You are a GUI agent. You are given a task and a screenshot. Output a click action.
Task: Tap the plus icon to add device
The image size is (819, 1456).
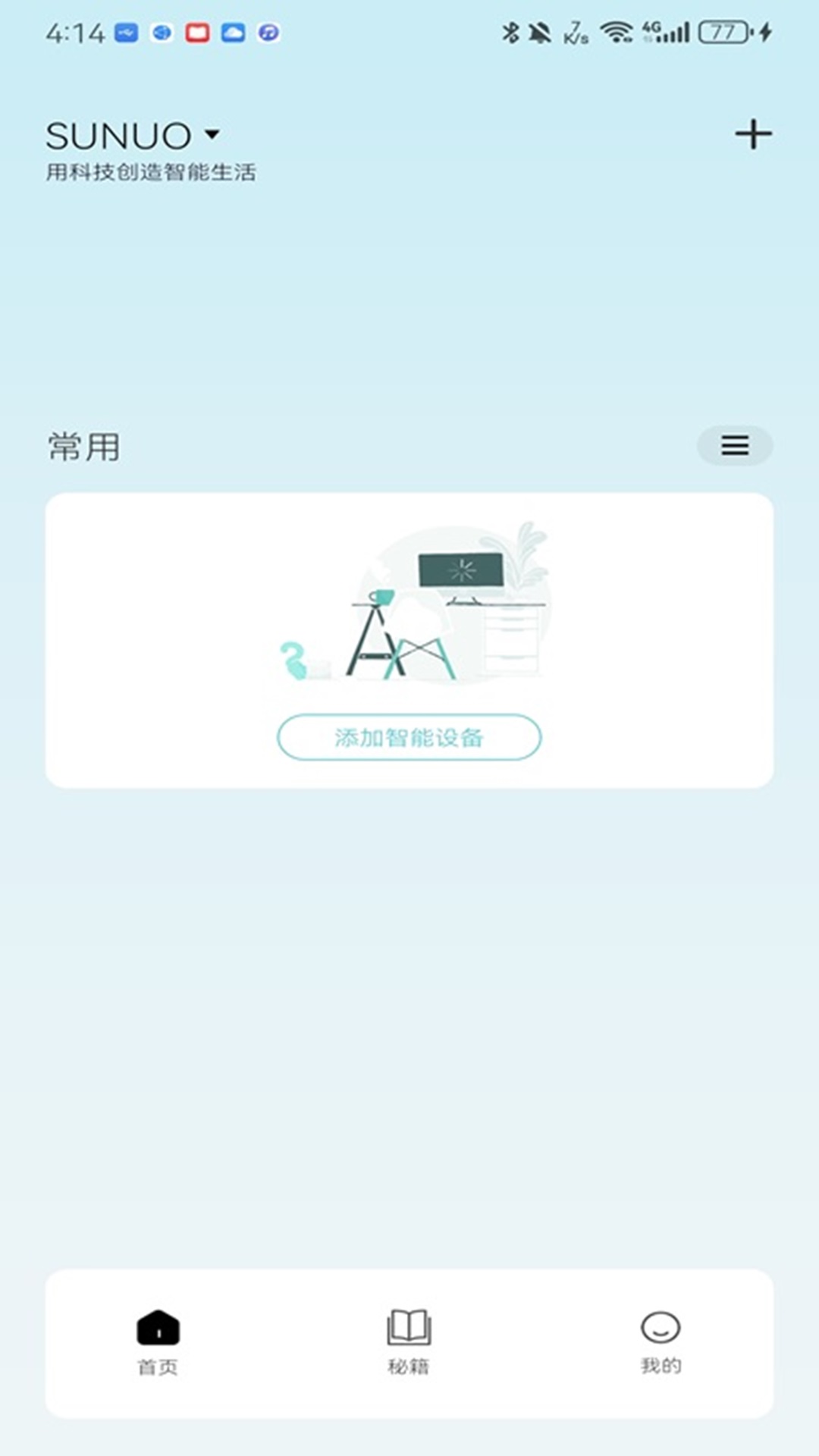(753, 135)
